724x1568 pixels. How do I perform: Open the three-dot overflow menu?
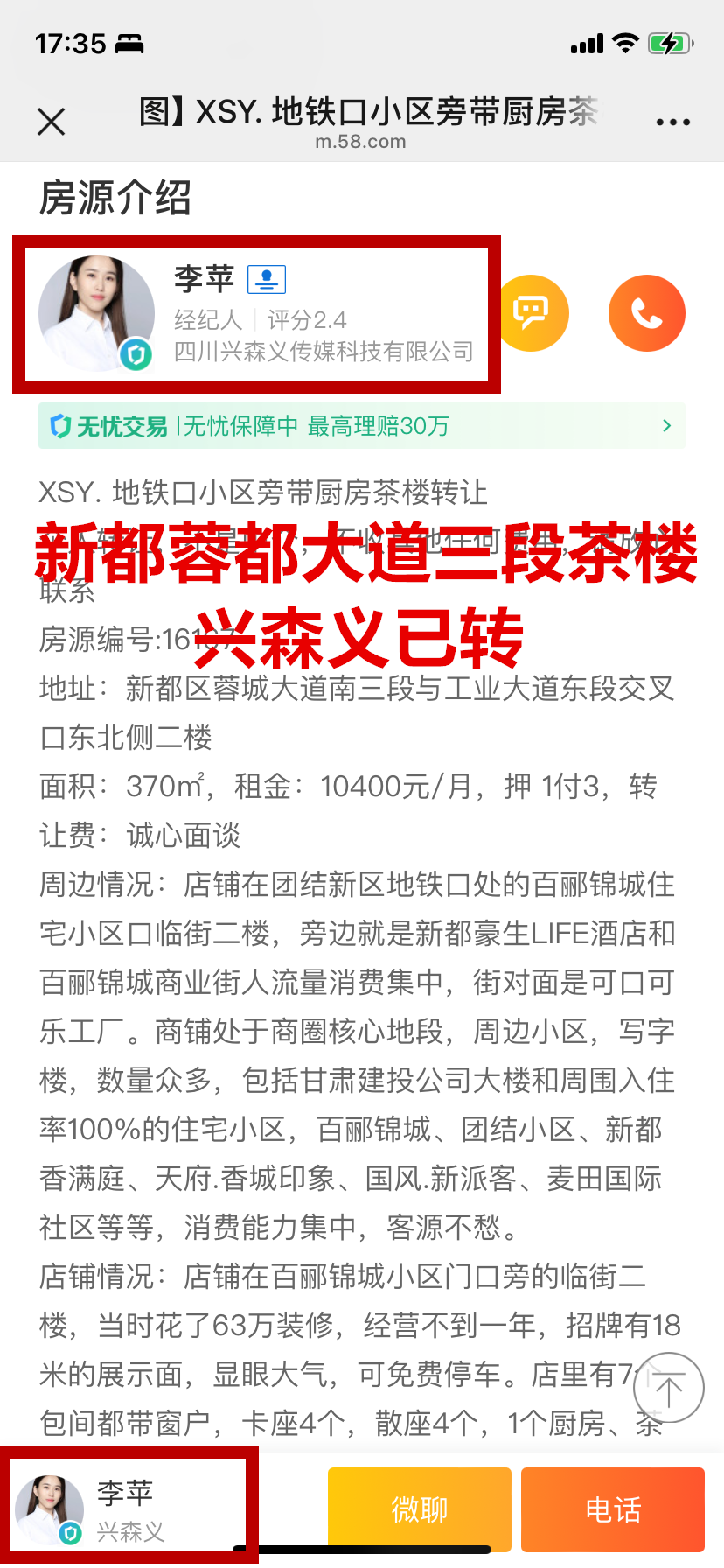pyautogui.click(x=672, y=122)
